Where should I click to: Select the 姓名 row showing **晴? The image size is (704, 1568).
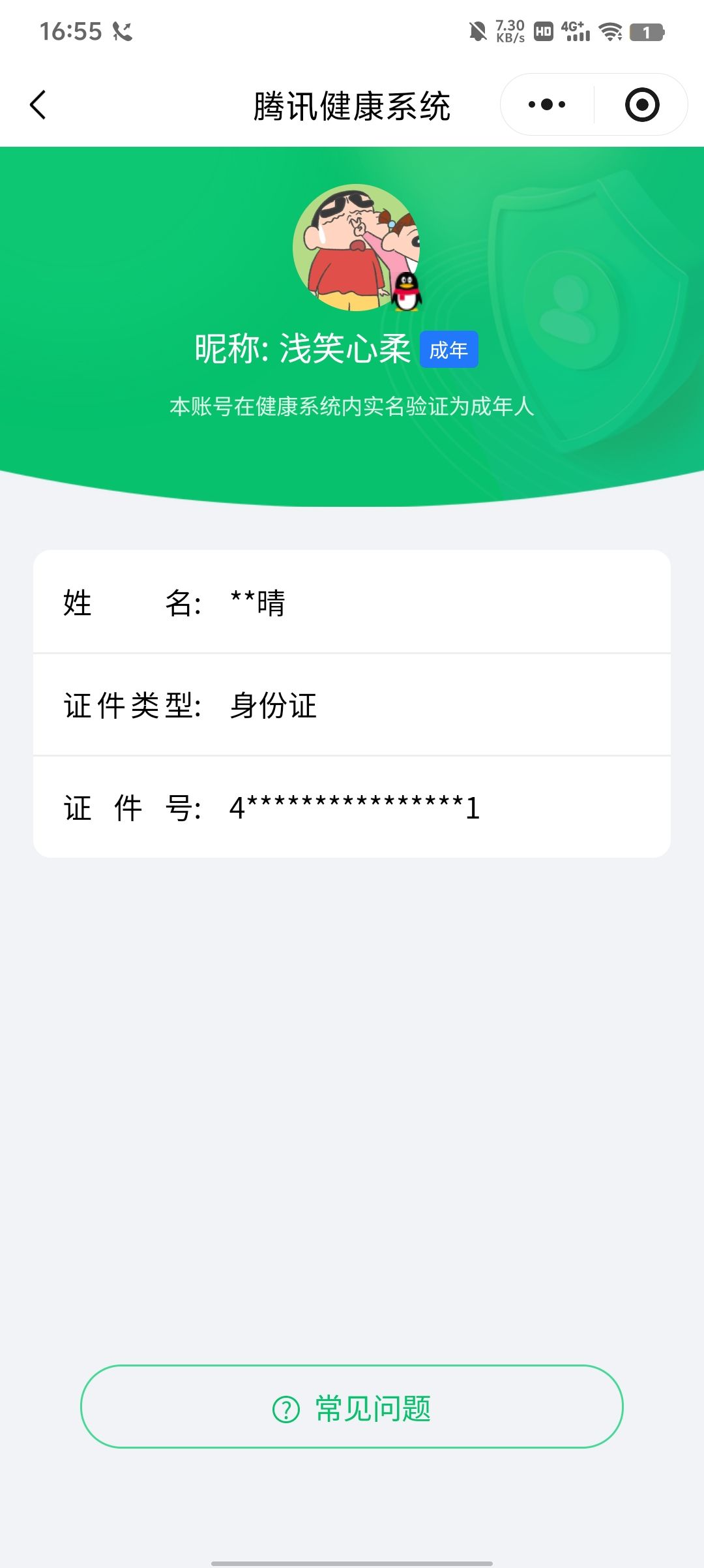point(352,604)
